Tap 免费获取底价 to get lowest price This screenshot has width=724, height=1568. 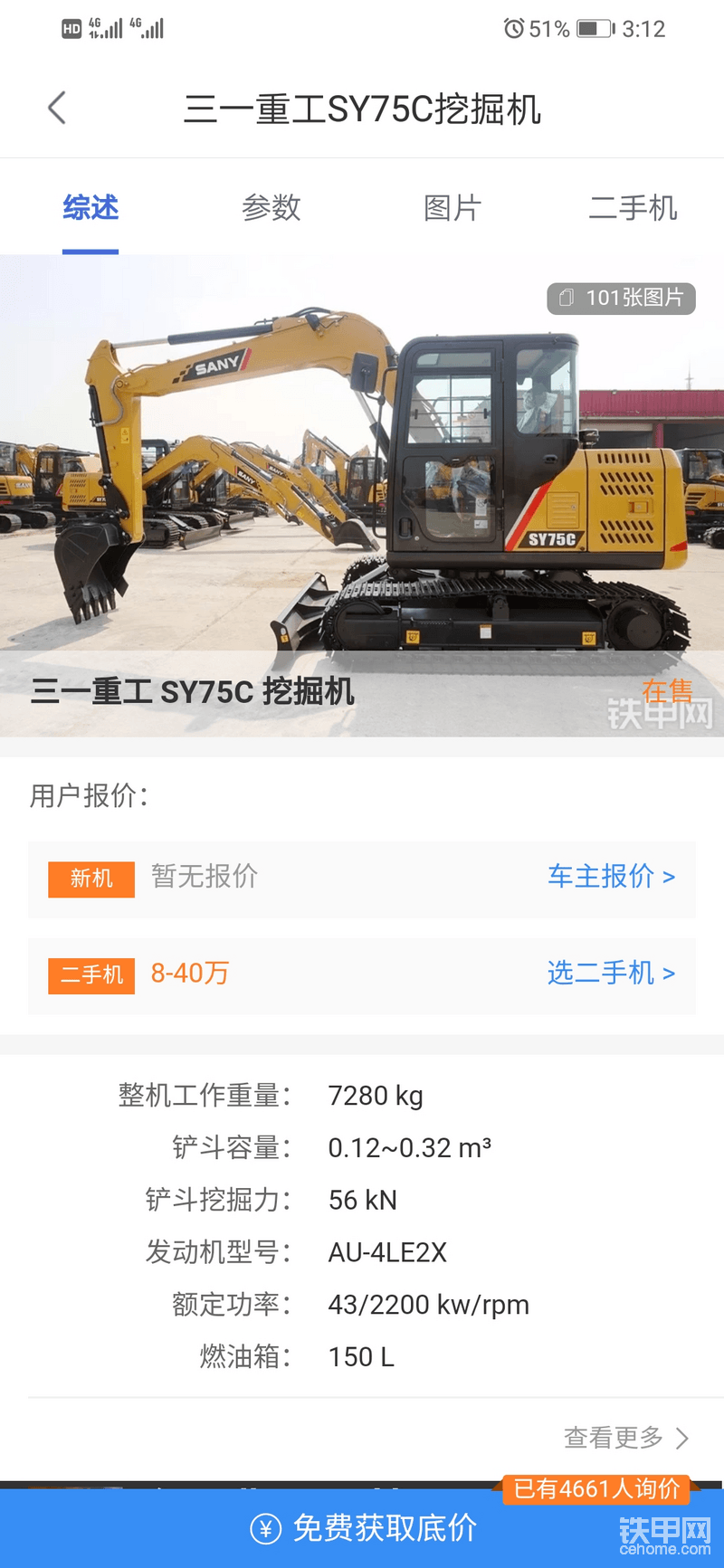(x=362, y=1528)
